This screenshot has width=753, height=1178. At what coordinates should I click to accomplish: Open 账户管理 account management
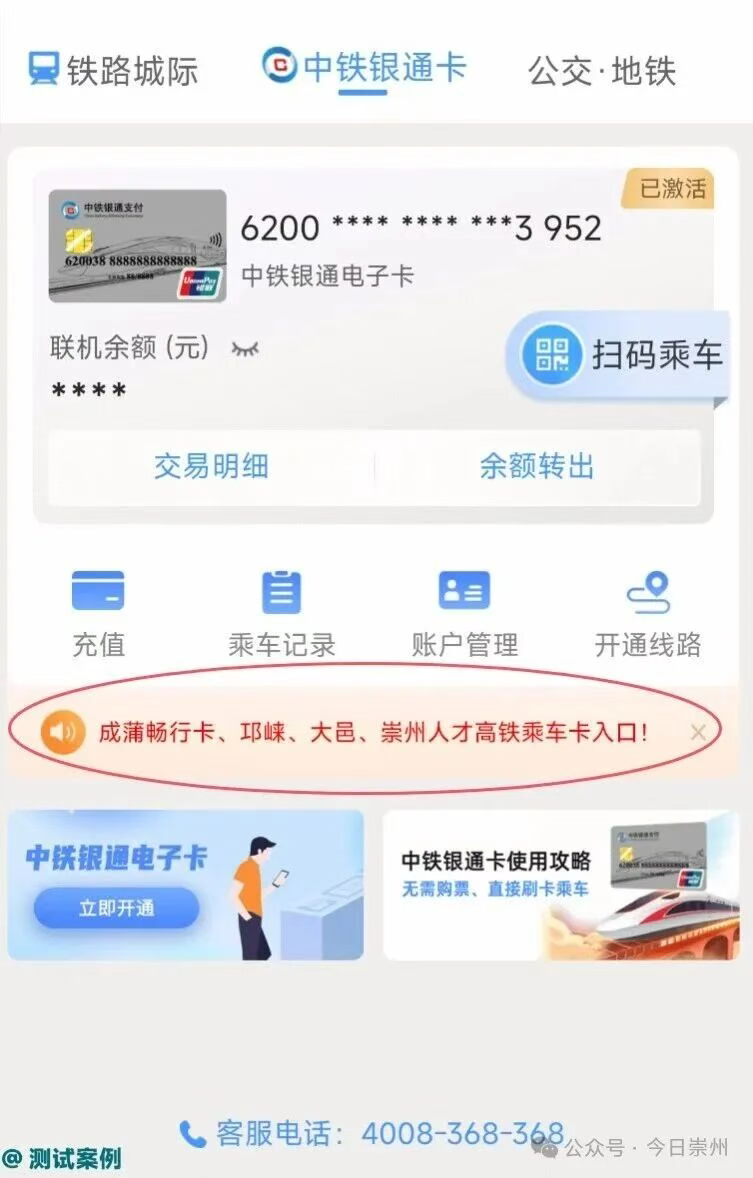point(464,614)
